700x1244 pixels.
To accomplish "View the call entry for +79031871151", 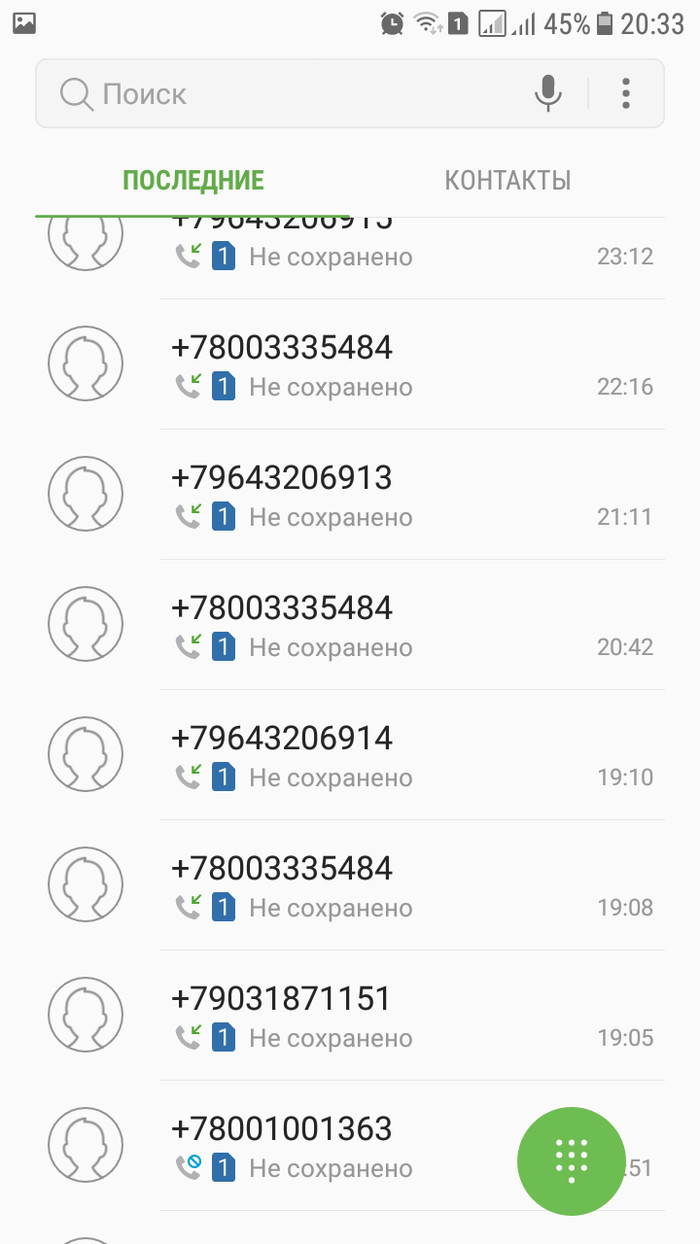I will click(x=400, y=1016).
